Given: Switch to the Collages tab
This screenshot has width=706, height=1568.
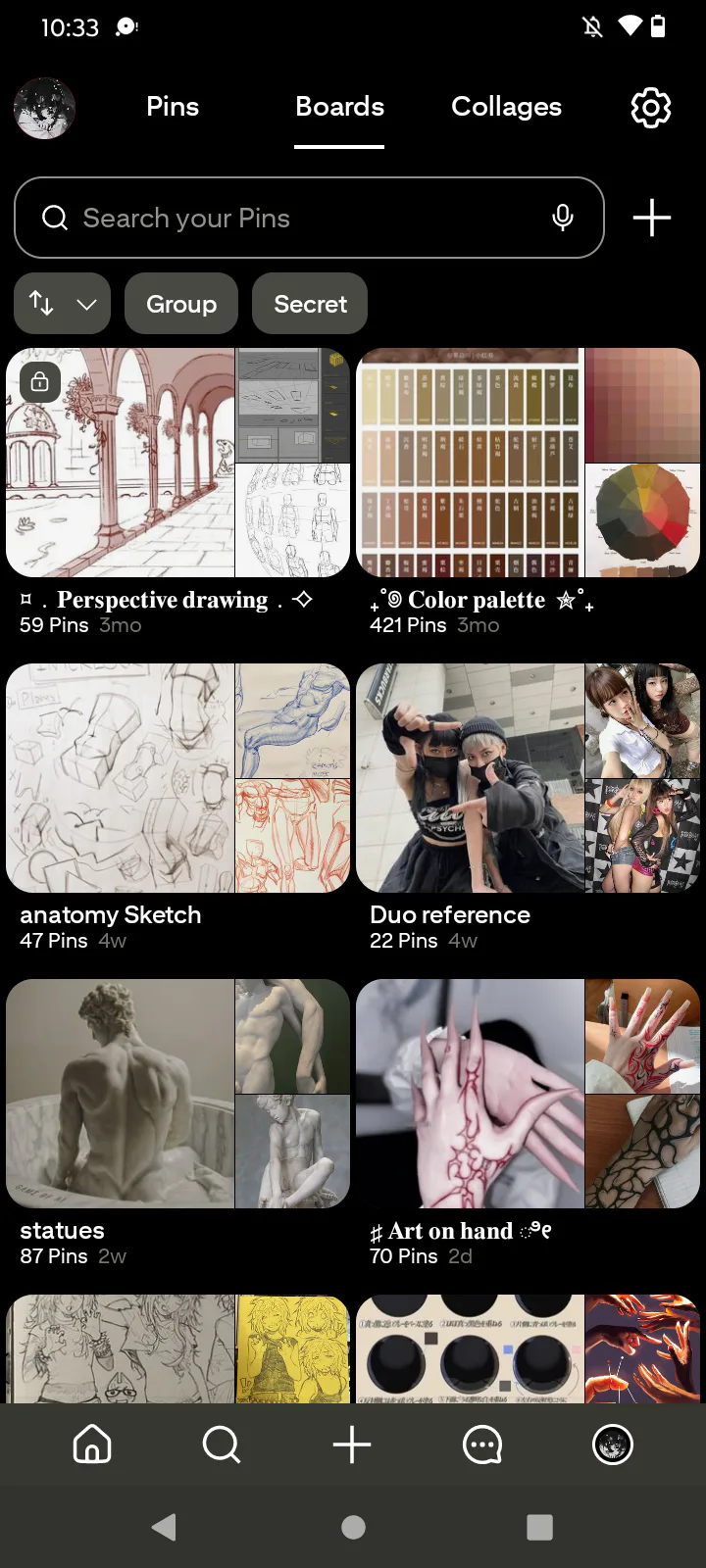Looking at the screenshot, I should (506, 107).
